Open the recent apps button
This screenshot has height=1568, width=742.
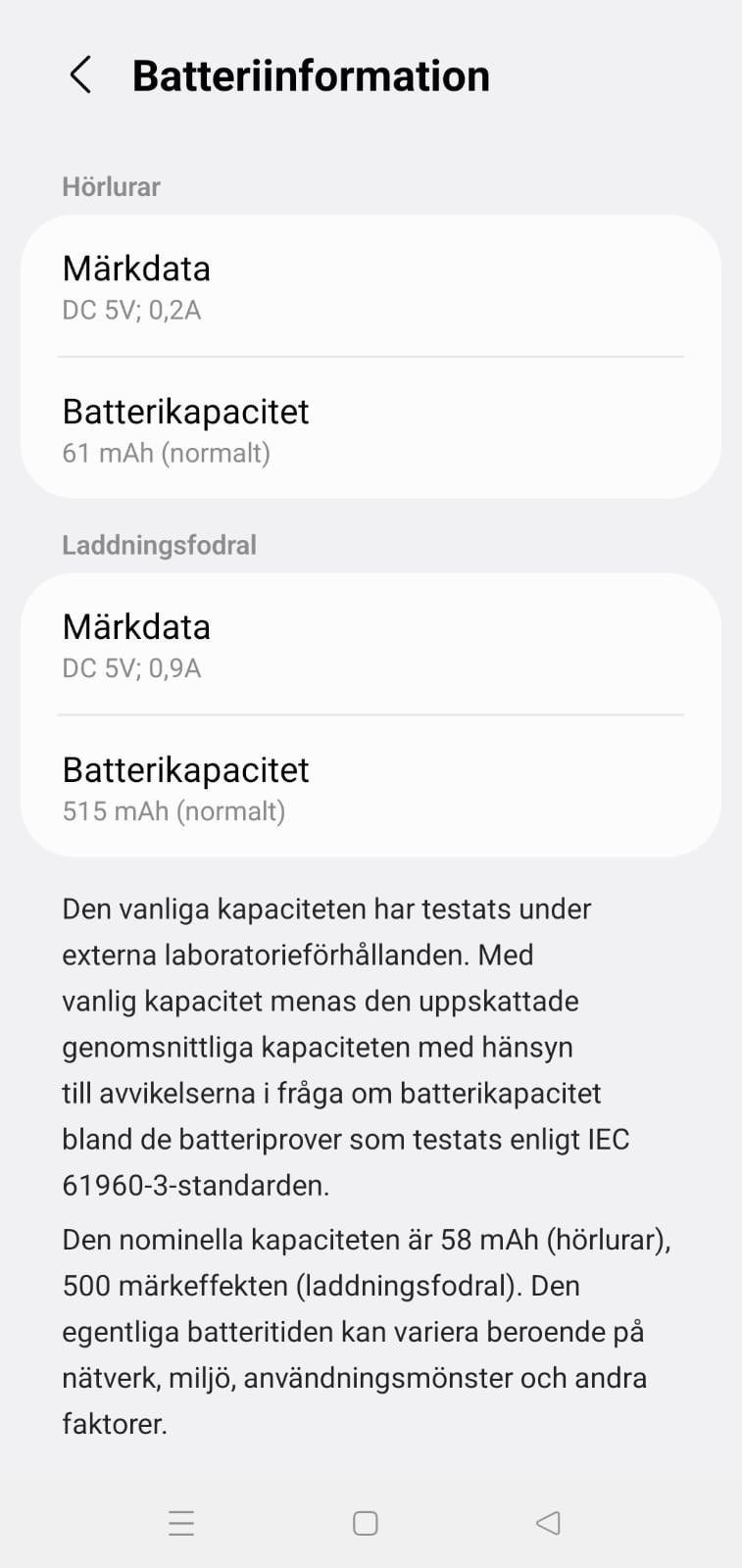click(x=181, y=1523)
